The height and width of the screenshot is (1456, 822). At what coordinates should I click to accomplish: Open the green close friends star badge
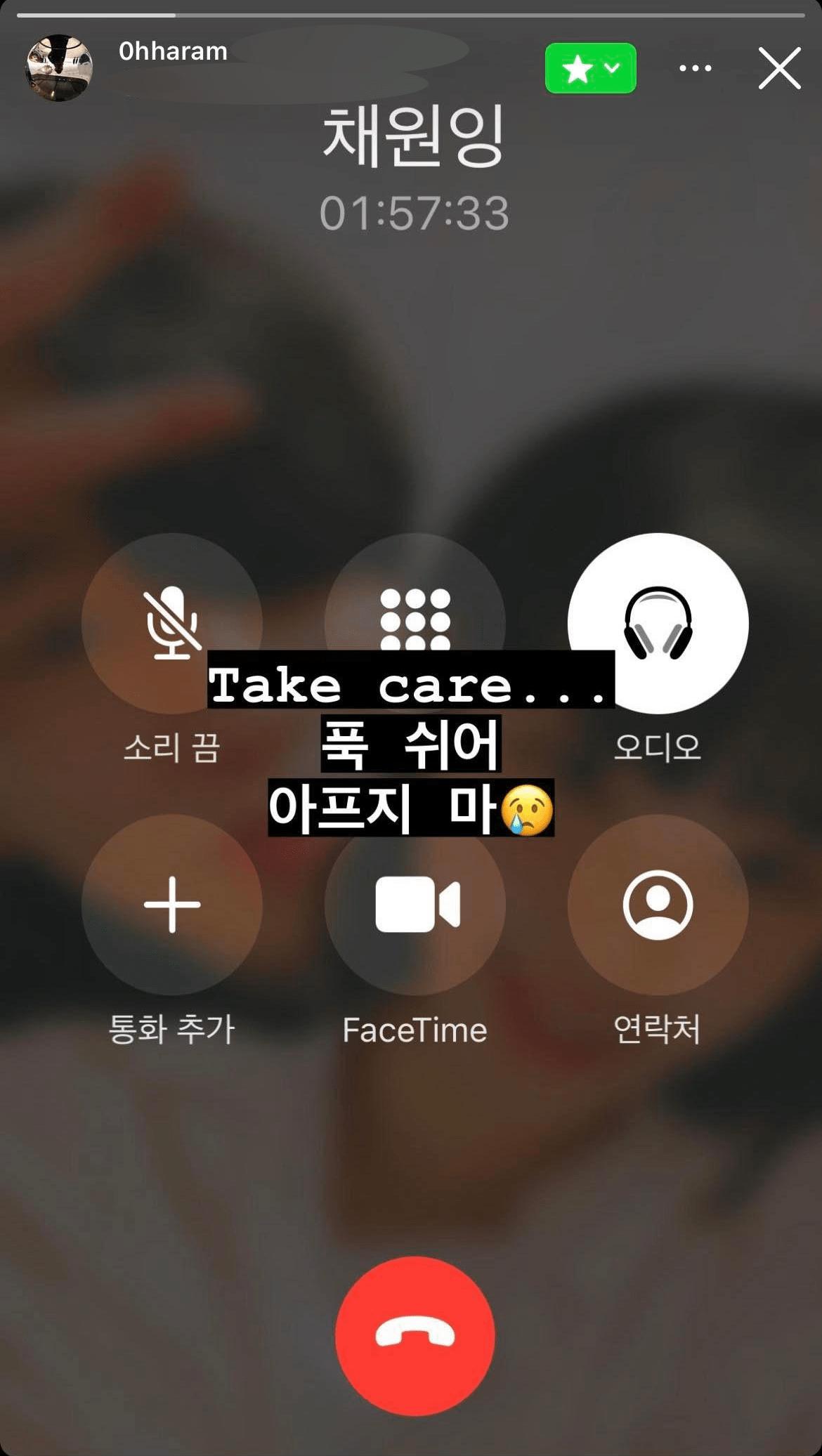[x=591, y=68]
